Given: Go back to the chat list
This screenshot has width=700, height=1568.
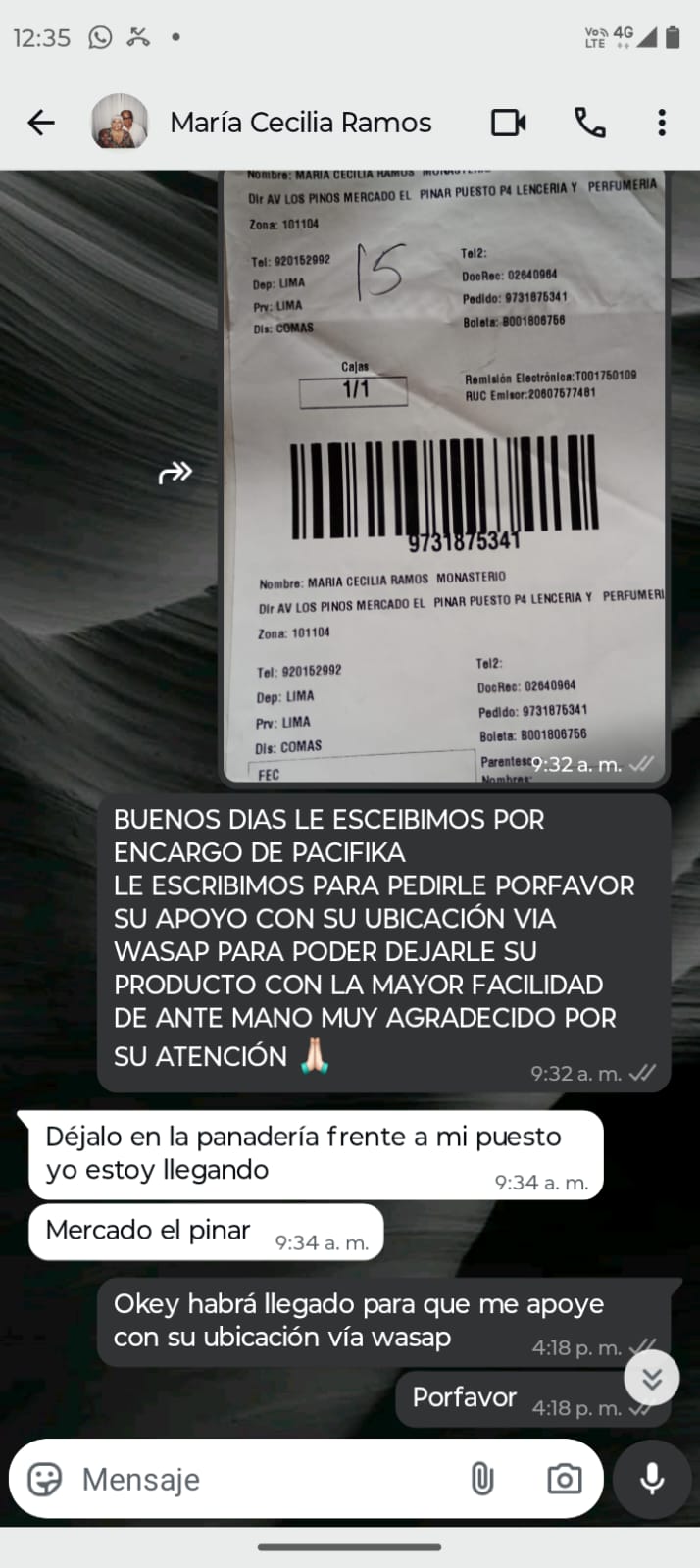Looking at the screenshot, I should [x=41, y=123].
